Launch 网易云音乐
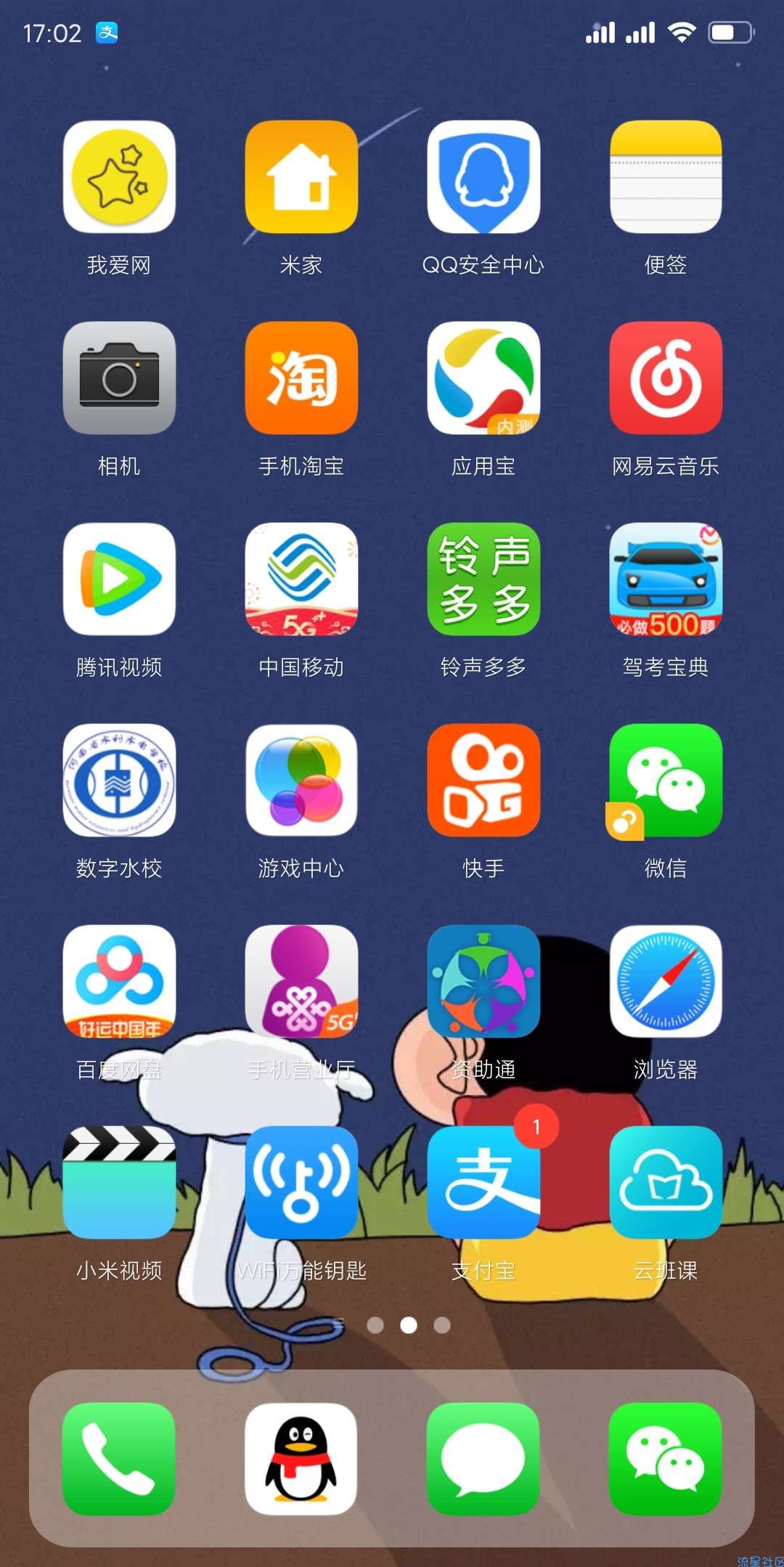 666,378
